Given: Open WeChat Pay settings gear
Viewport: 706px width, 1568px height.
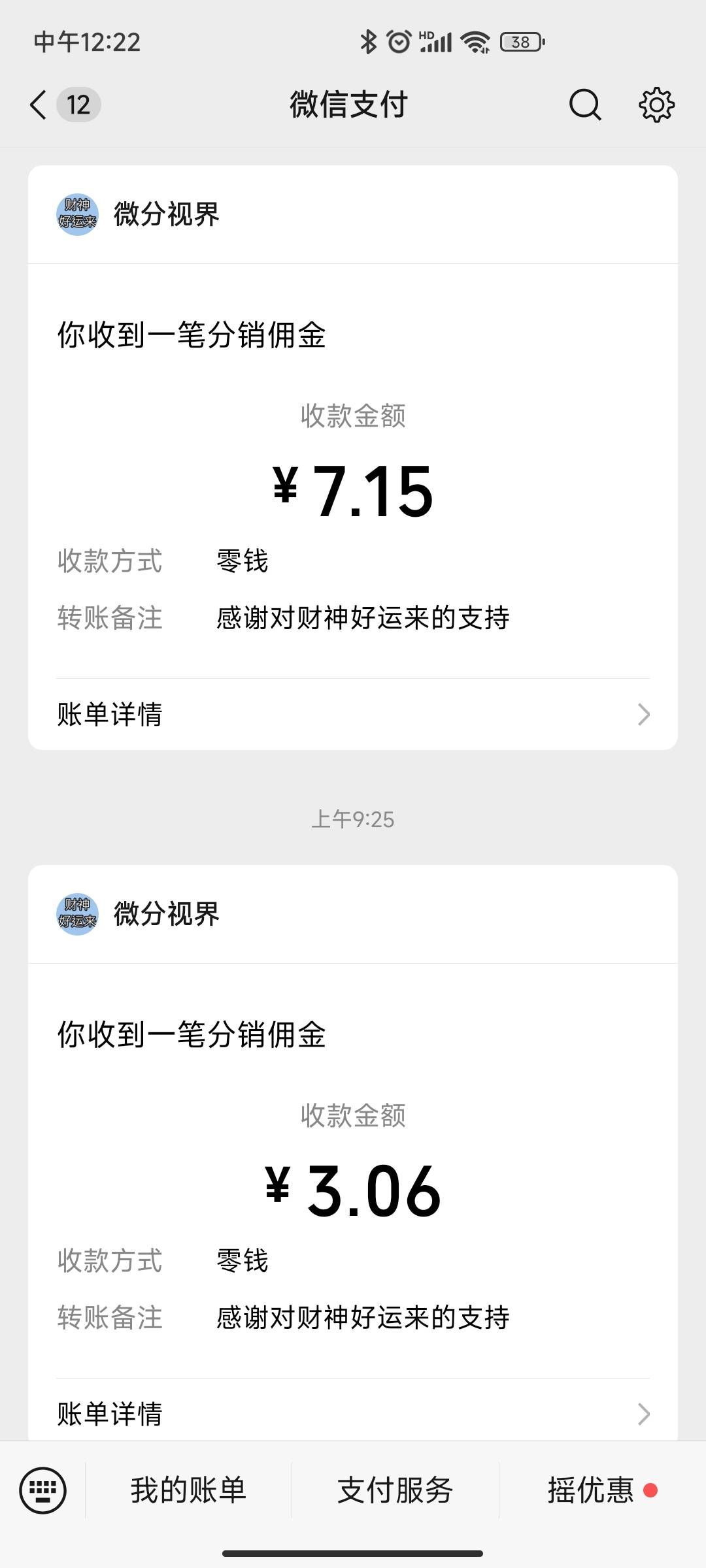Looking at the screenshot, I should pos(656,105).
